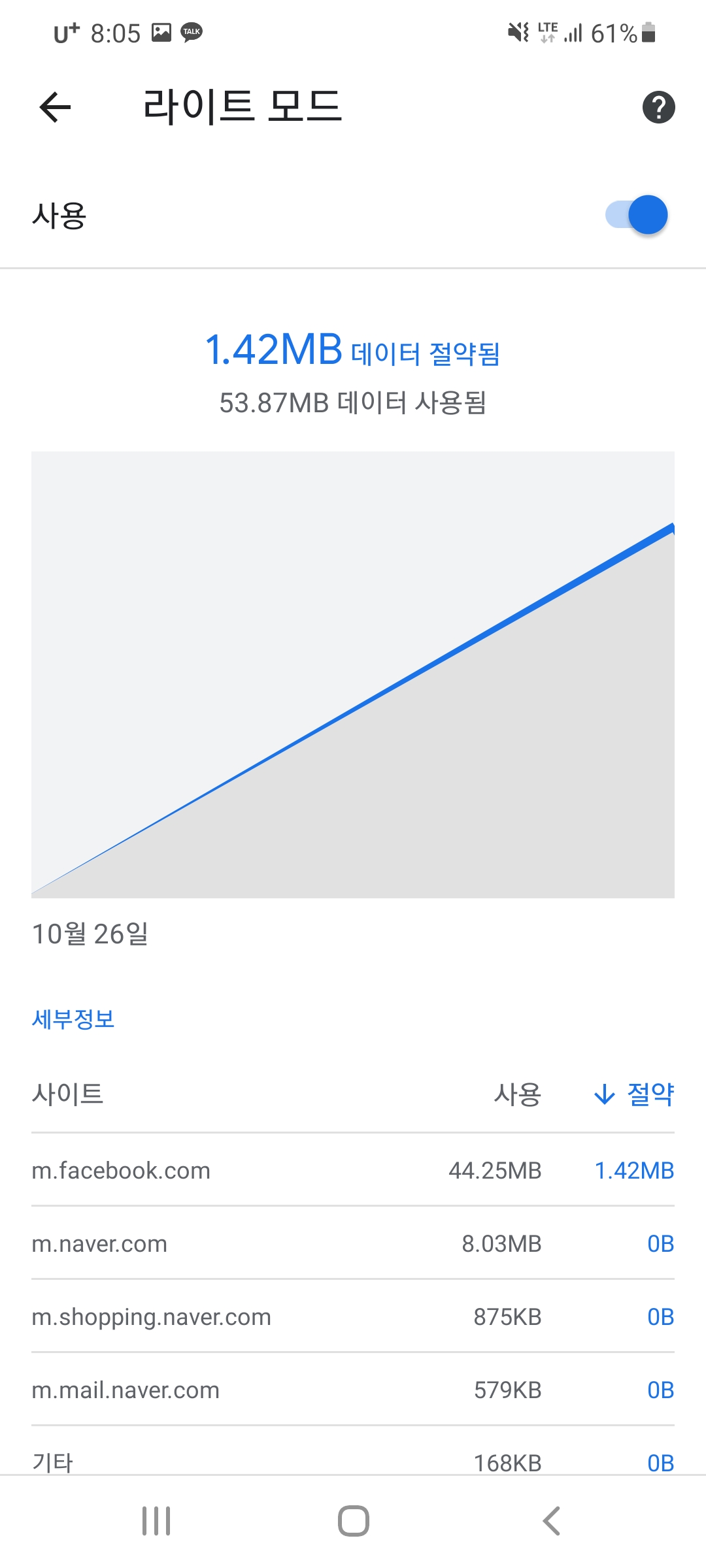Screen dimensions: 706x1568
Task: Tap the system home button
Action: (354, 1521)
